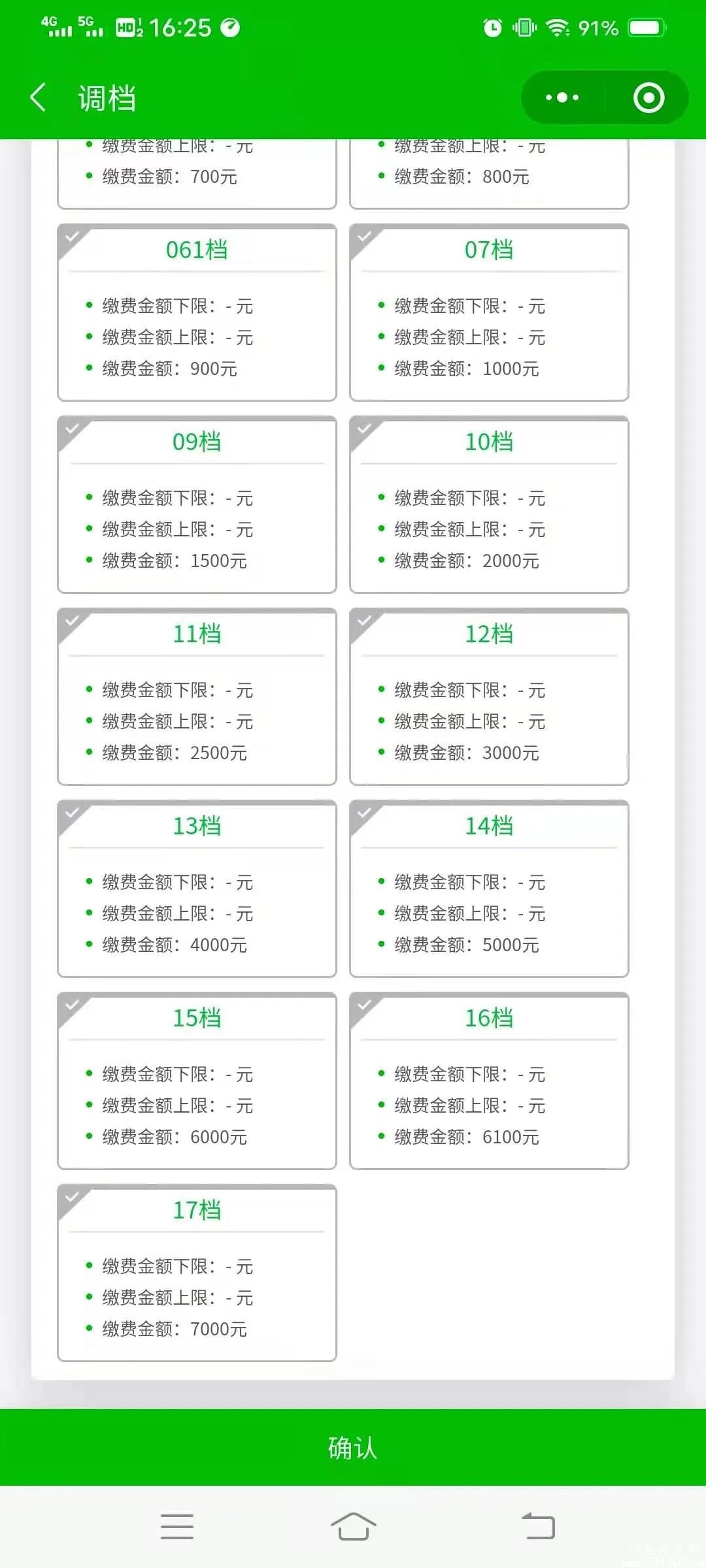706x1568 pixels.
Task: Choose the 07档 1000元 tier
Action: click(489, 313)
